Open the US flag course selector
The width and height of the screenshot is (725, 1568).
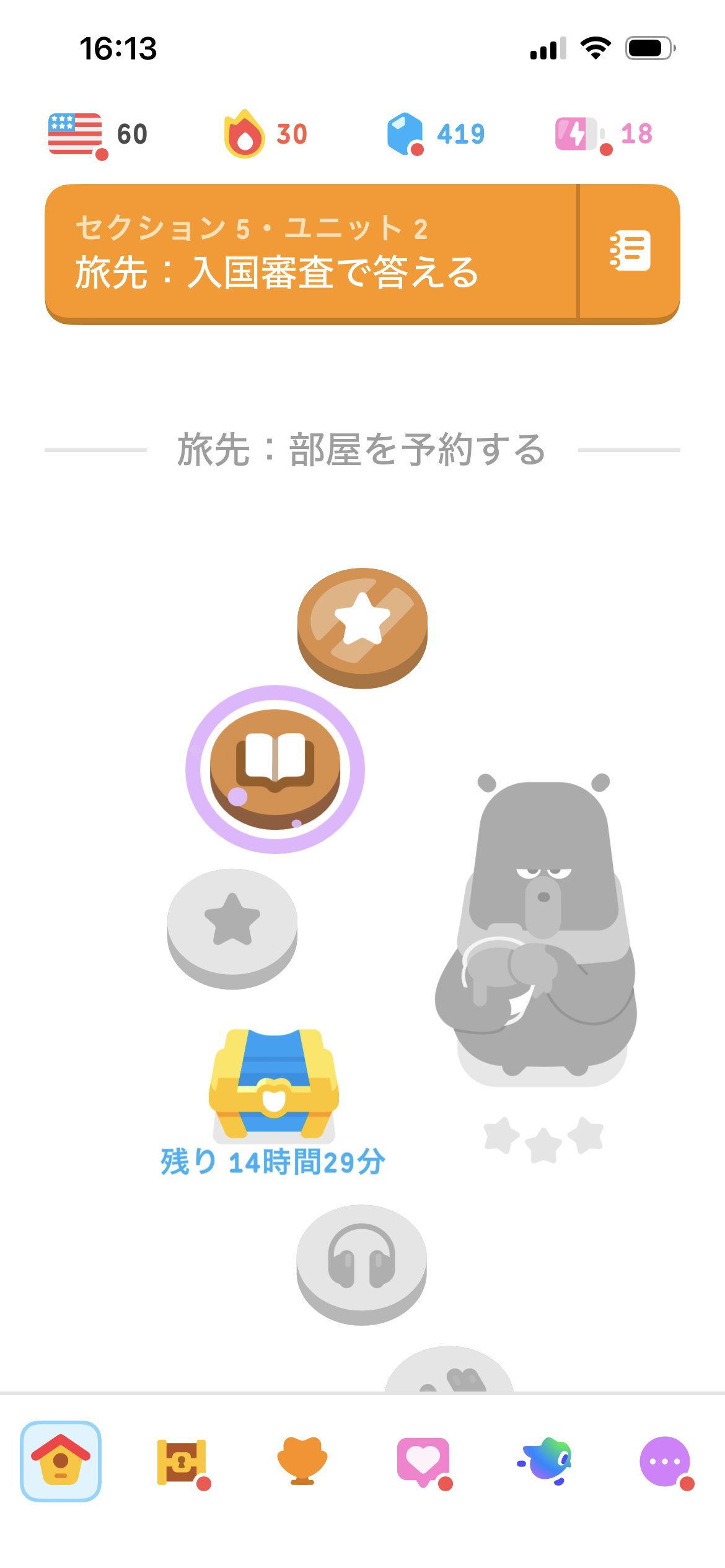(x=98, y=134)
